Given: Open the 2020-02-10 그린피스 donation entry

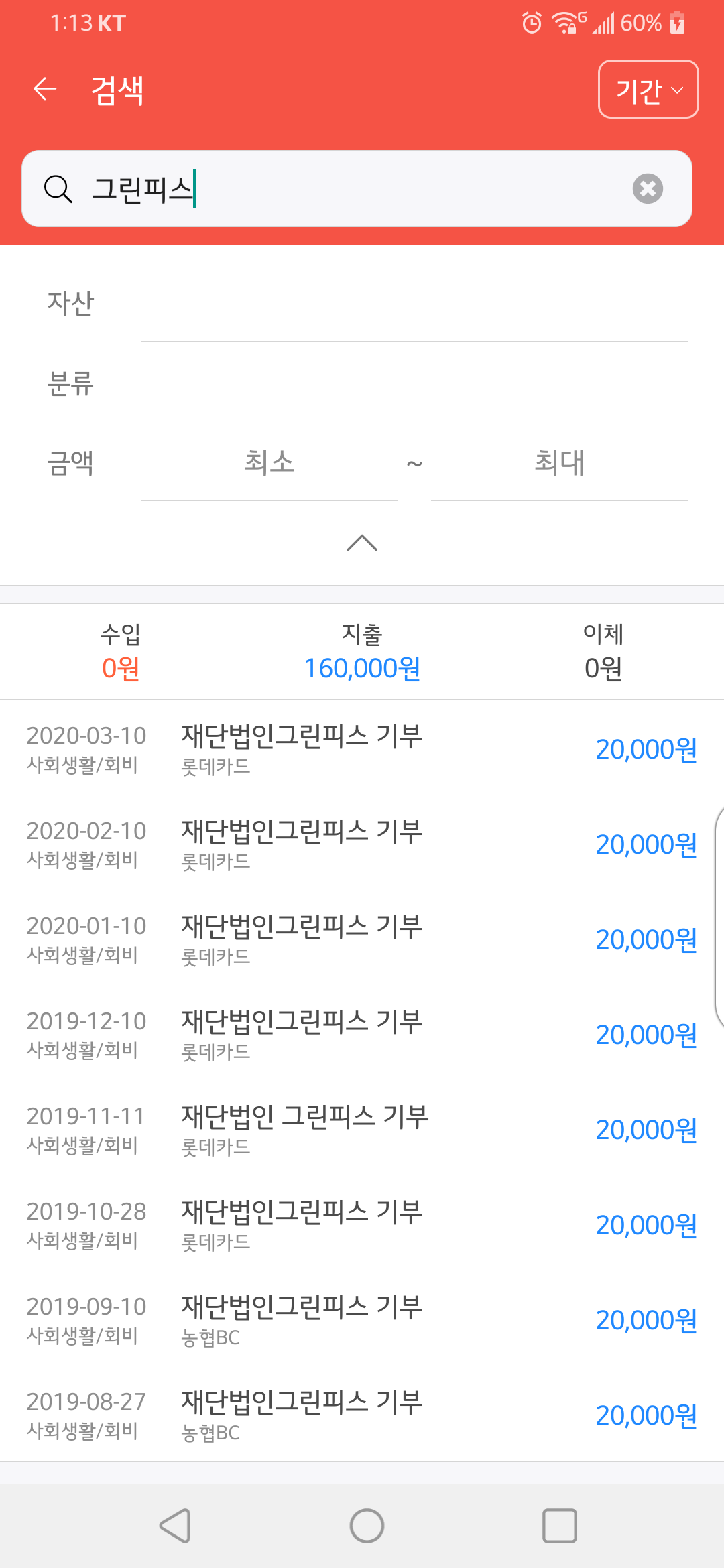Looking at the screenshot, I should (x=362, y=845).
